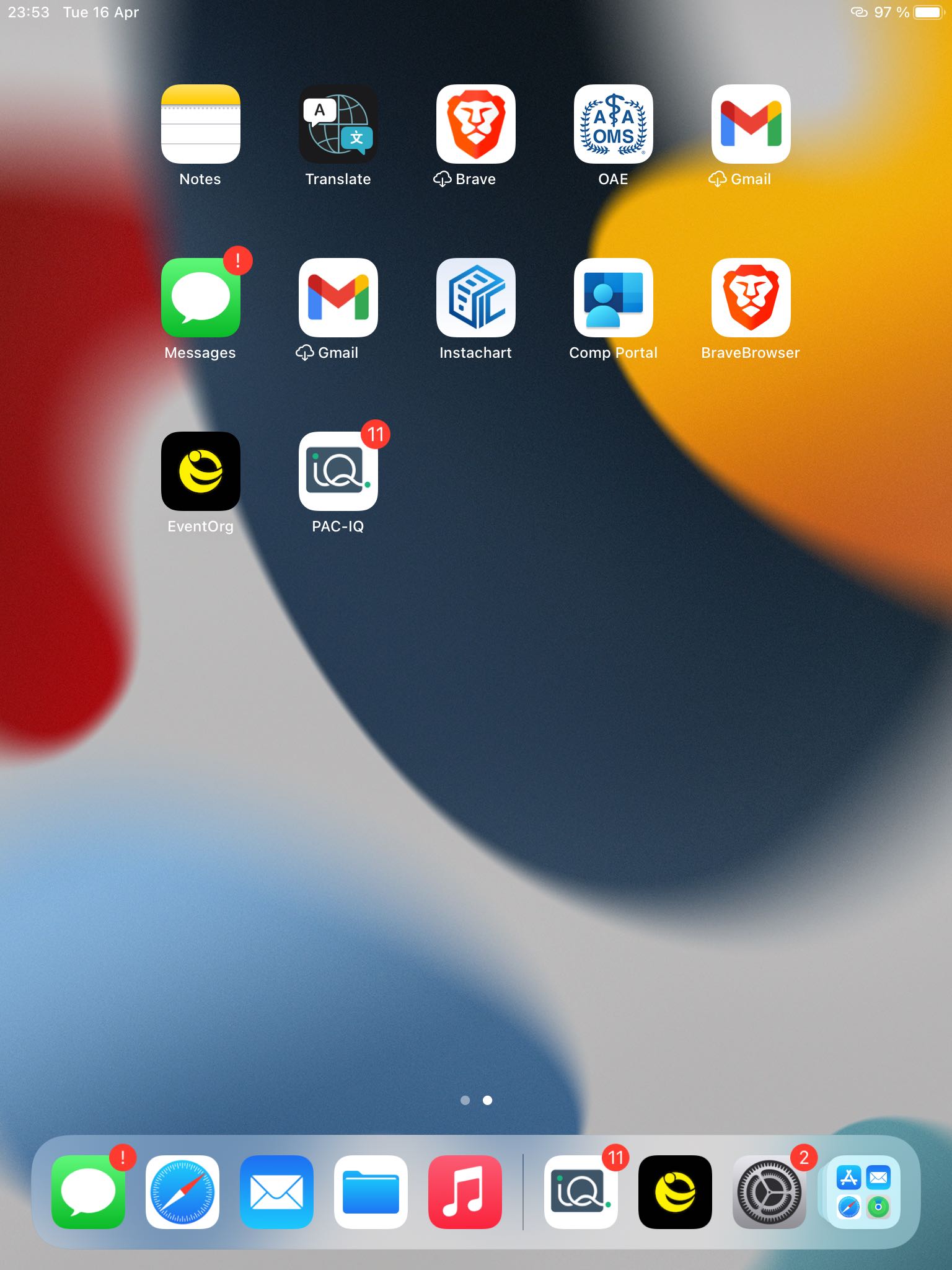Open Safari from the dock
This screenshot has height=1270, width=952.
coord(182,1192)
